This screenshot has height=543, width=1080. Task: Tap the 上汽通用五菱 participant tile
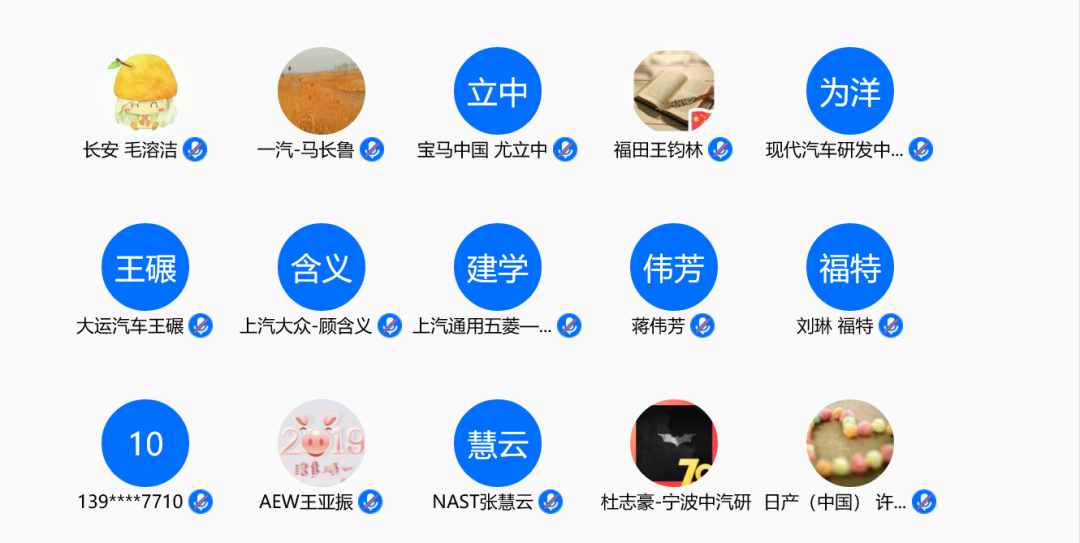(x=497, y=268)
